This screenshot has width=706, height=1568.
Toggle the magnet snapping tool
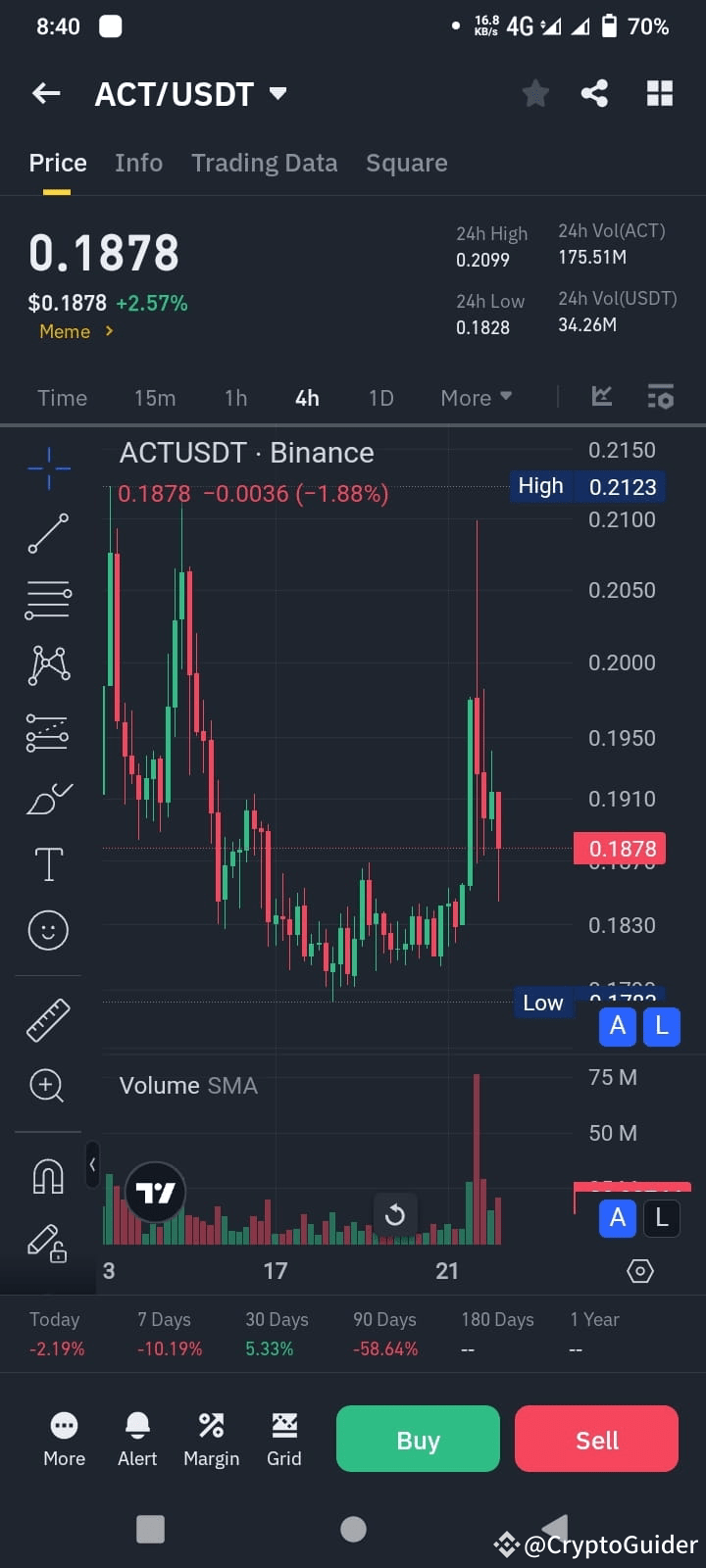pos(47,1175)
